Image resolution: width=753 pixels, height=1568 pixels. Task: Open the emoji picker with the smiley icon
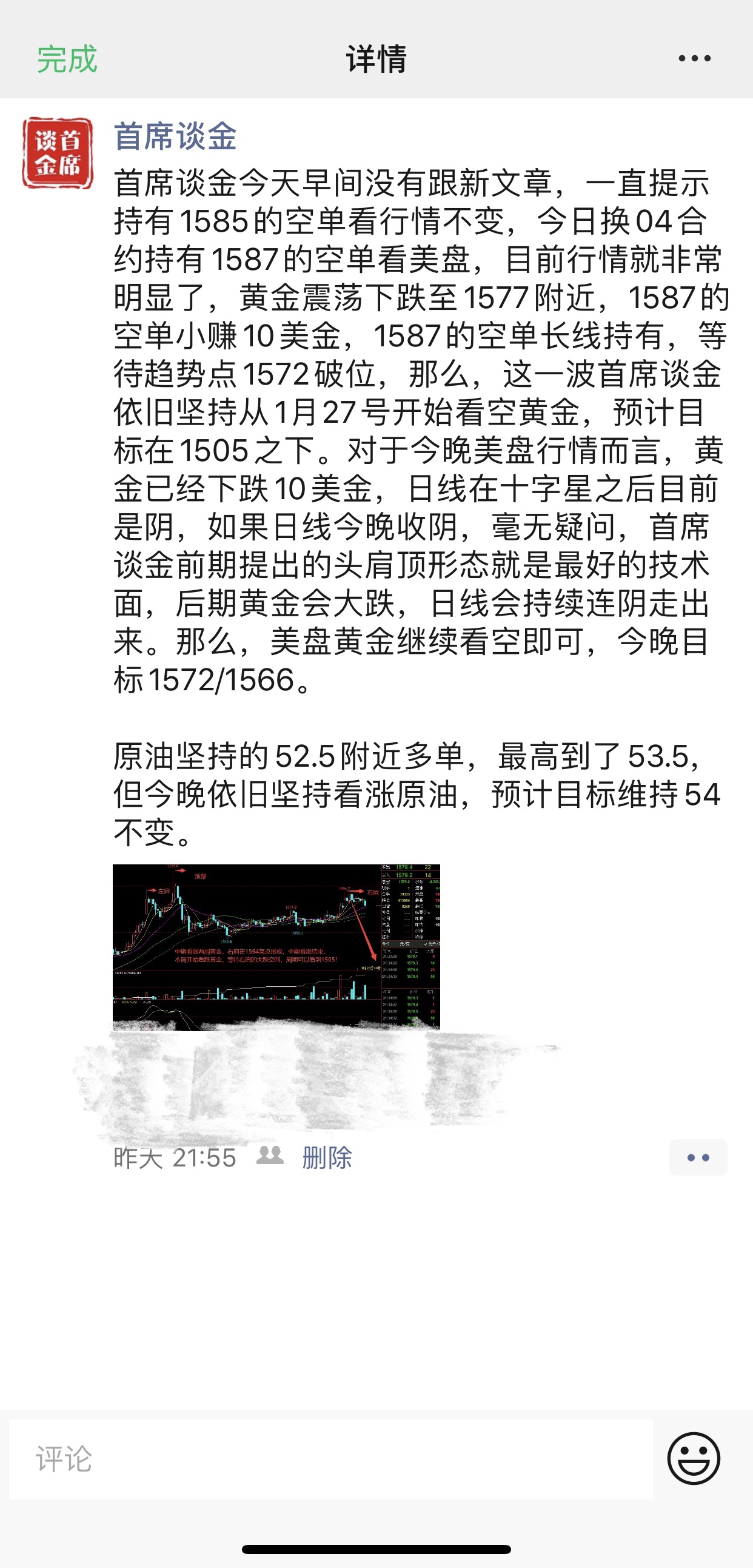click(x=694, y=1458)
